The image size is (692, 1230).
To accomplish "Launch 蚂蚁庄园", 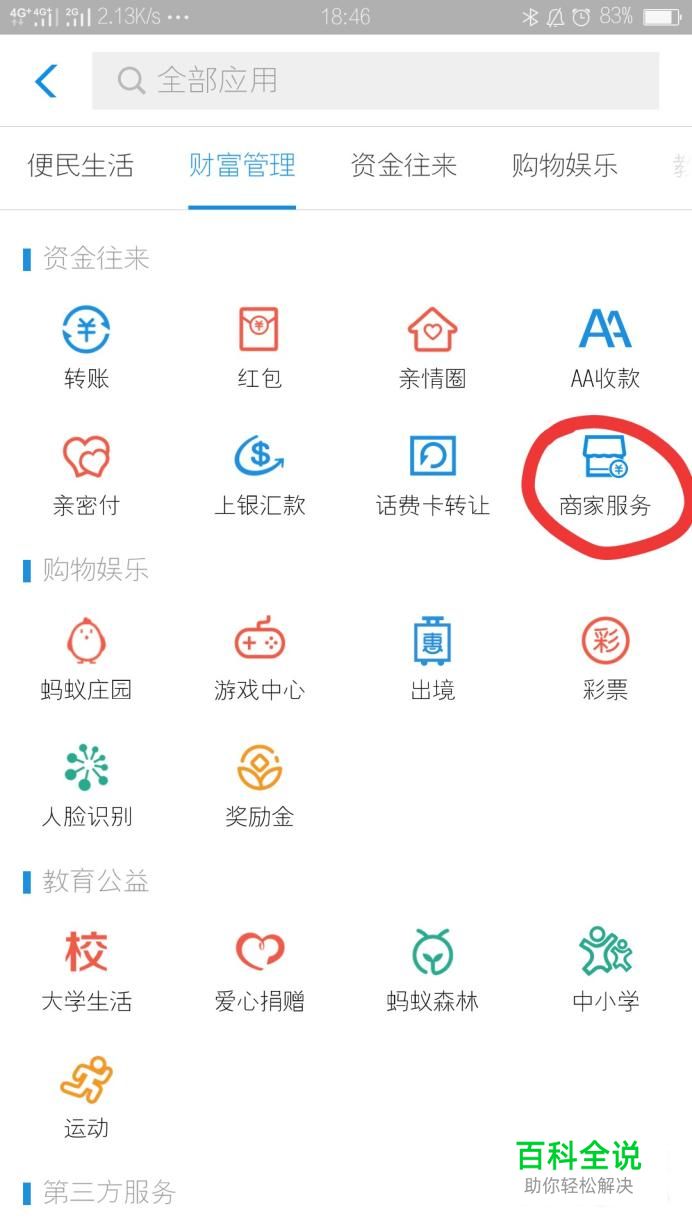I will point(86,659).
